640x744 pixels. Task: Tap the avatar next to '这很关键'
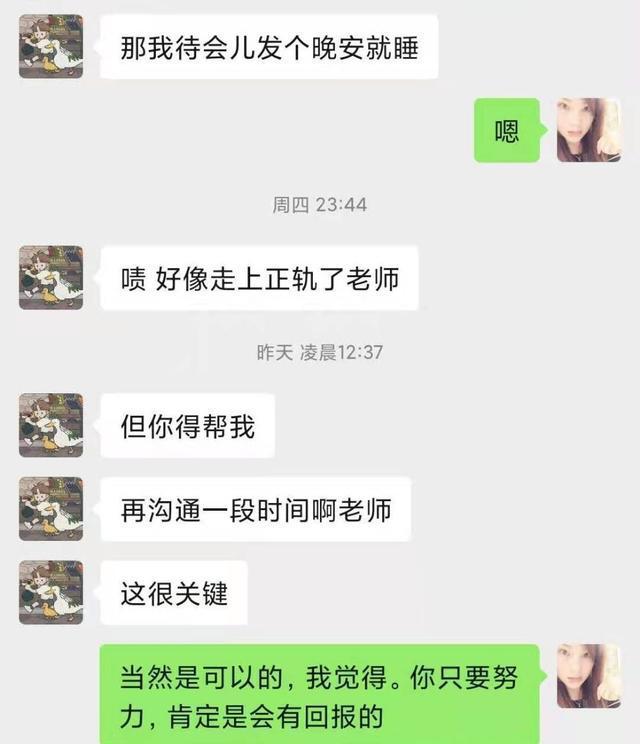click(x=51, y=593)
